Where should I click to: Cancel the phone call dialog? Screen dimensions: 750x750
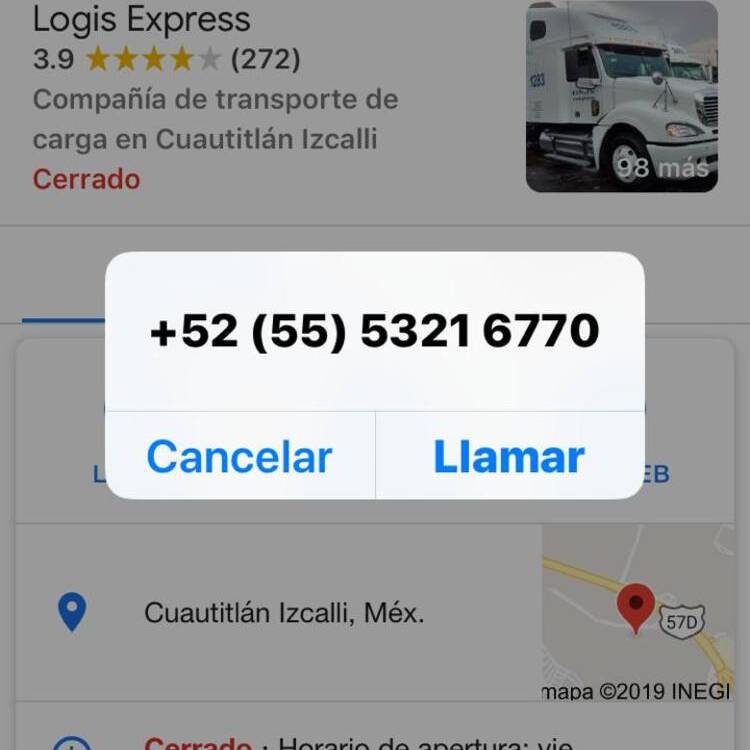point(239,457)
